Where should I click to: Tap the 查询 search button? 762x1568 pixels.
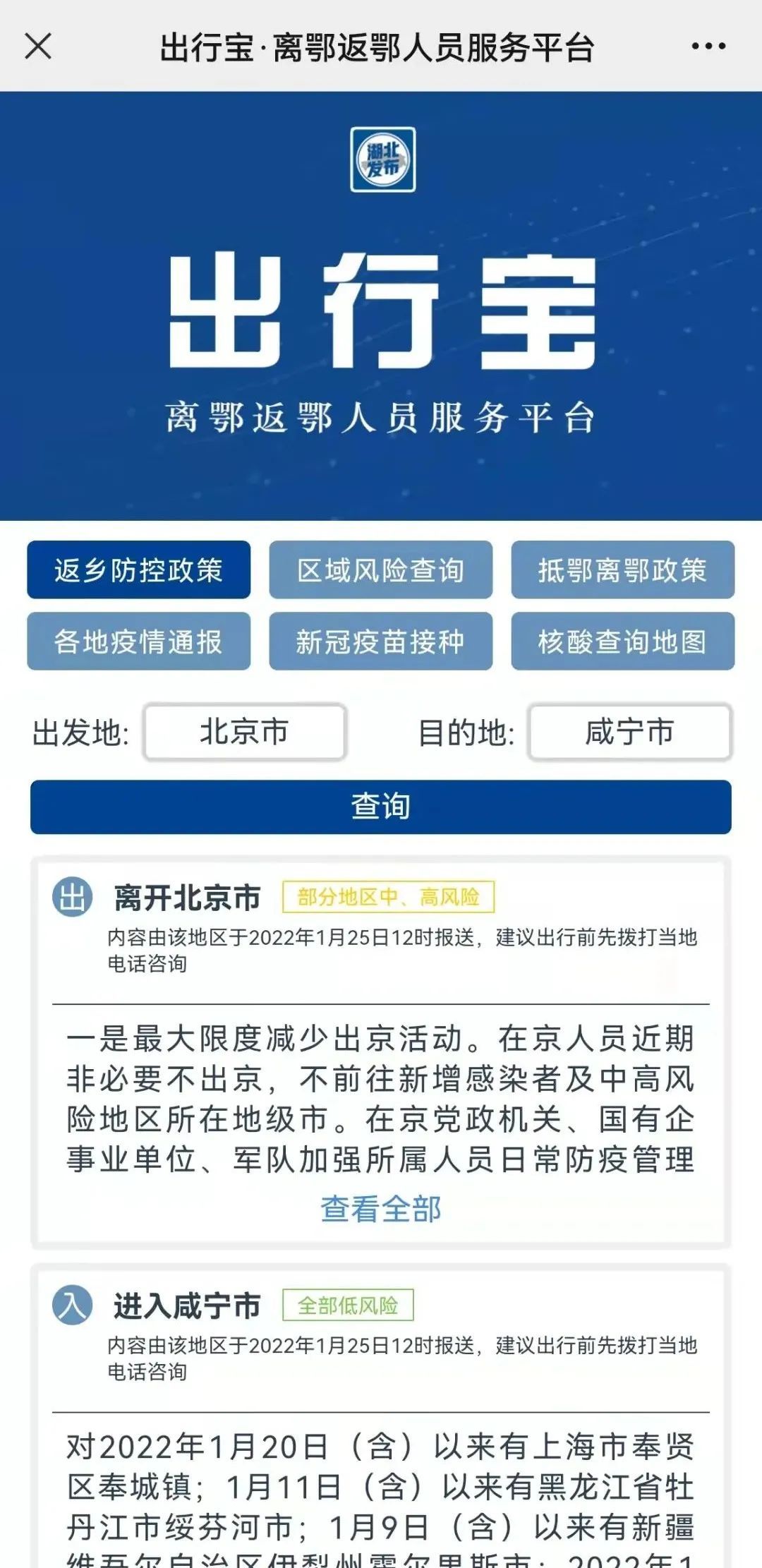[x=380, y=807]
